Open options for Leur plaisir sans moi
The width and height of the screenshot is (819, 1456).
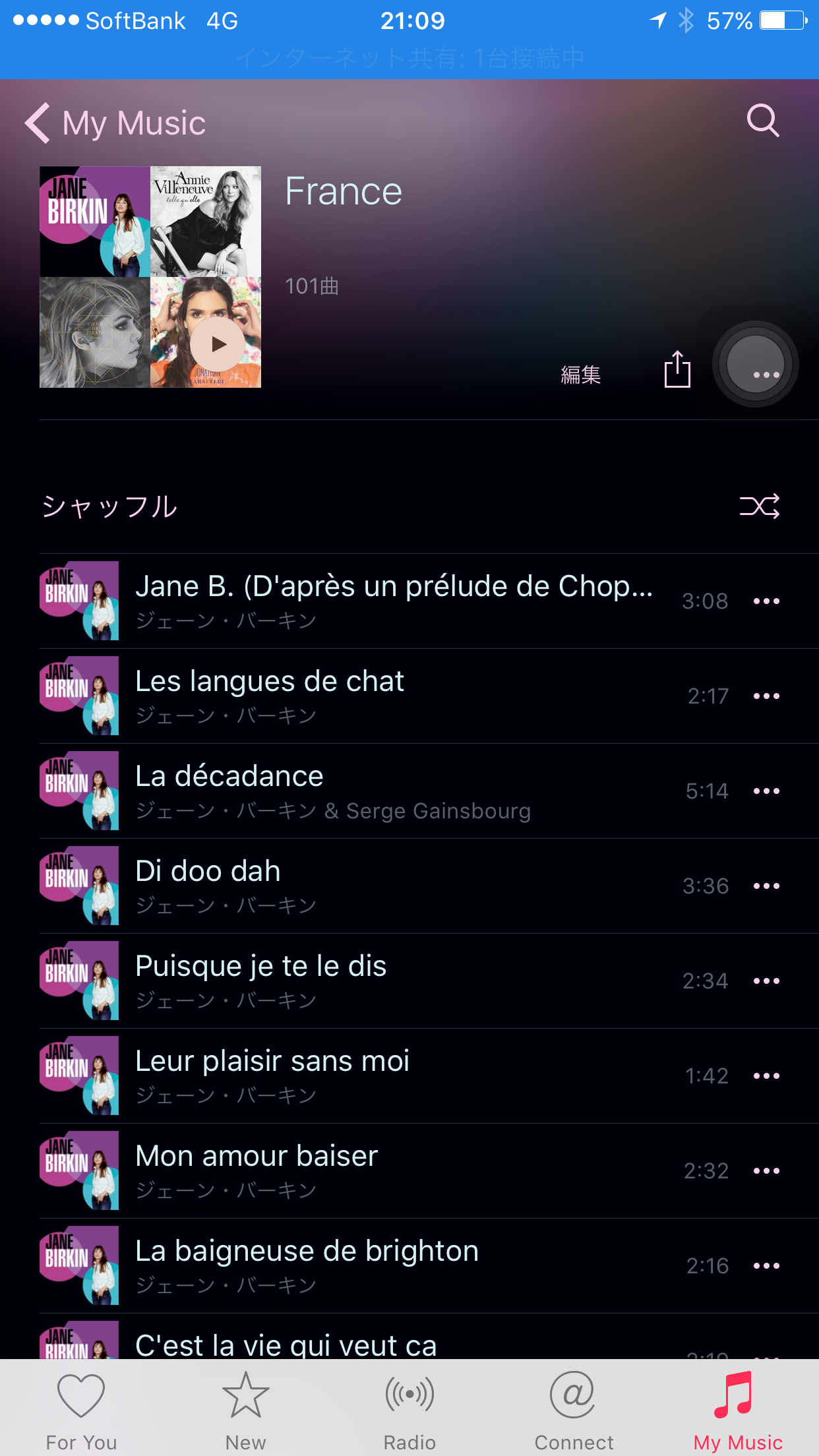tap(766, 1076)
